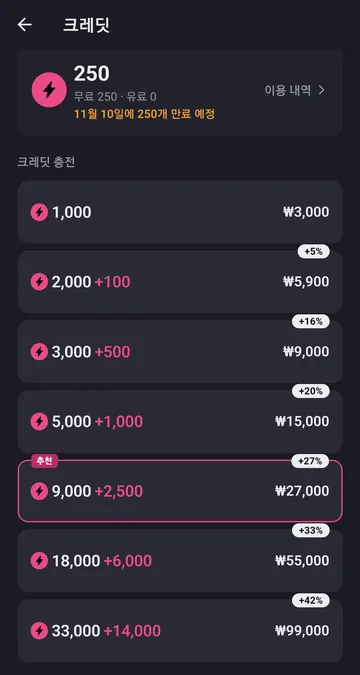Select the 1,000 credits pack for ₩3,000

180,212
